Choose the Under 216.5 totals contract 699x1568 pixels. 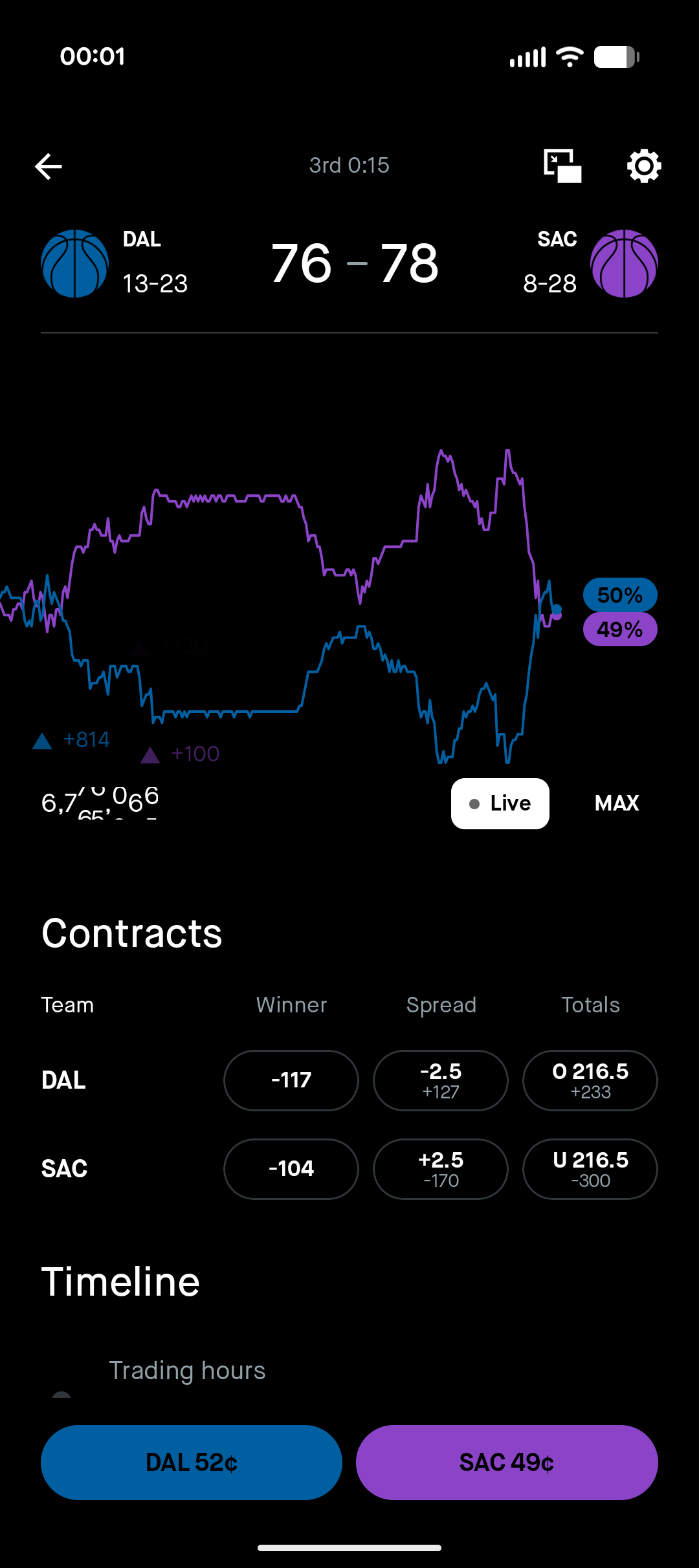(590, 1169)
